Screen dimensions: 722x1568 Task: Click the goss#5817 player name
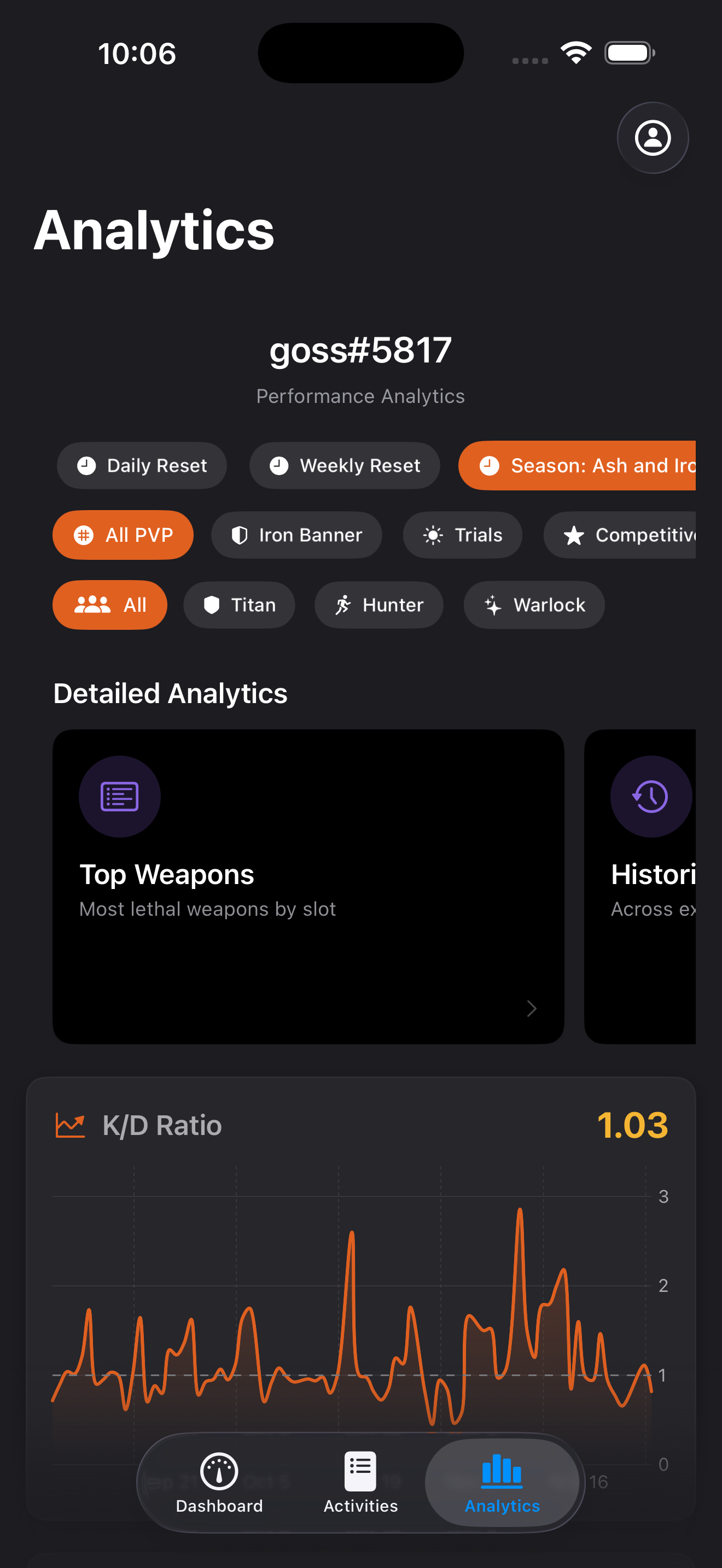coord(360,349)
